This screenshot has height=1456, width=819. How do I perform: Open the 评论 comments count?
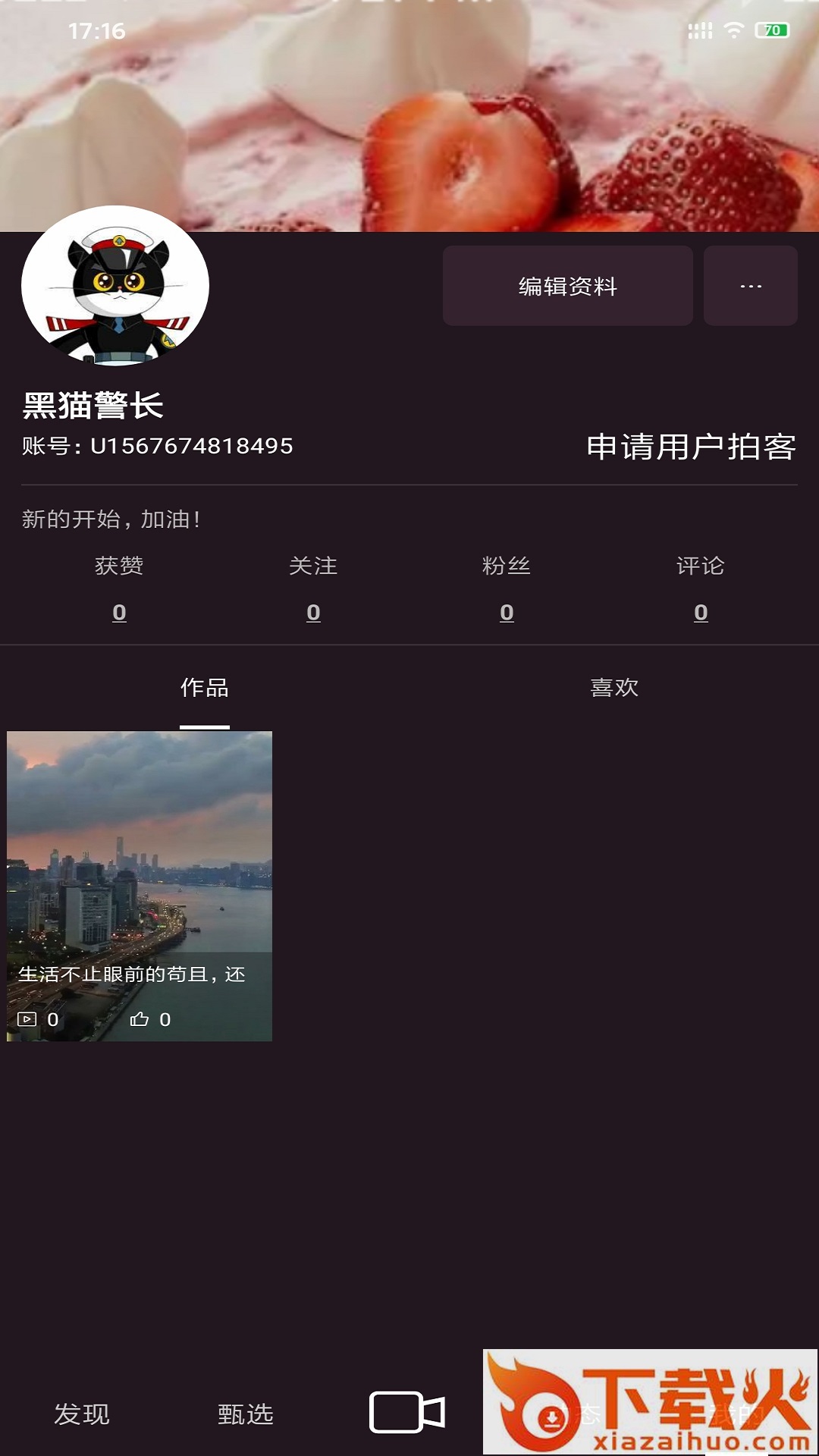coord(701,589)
